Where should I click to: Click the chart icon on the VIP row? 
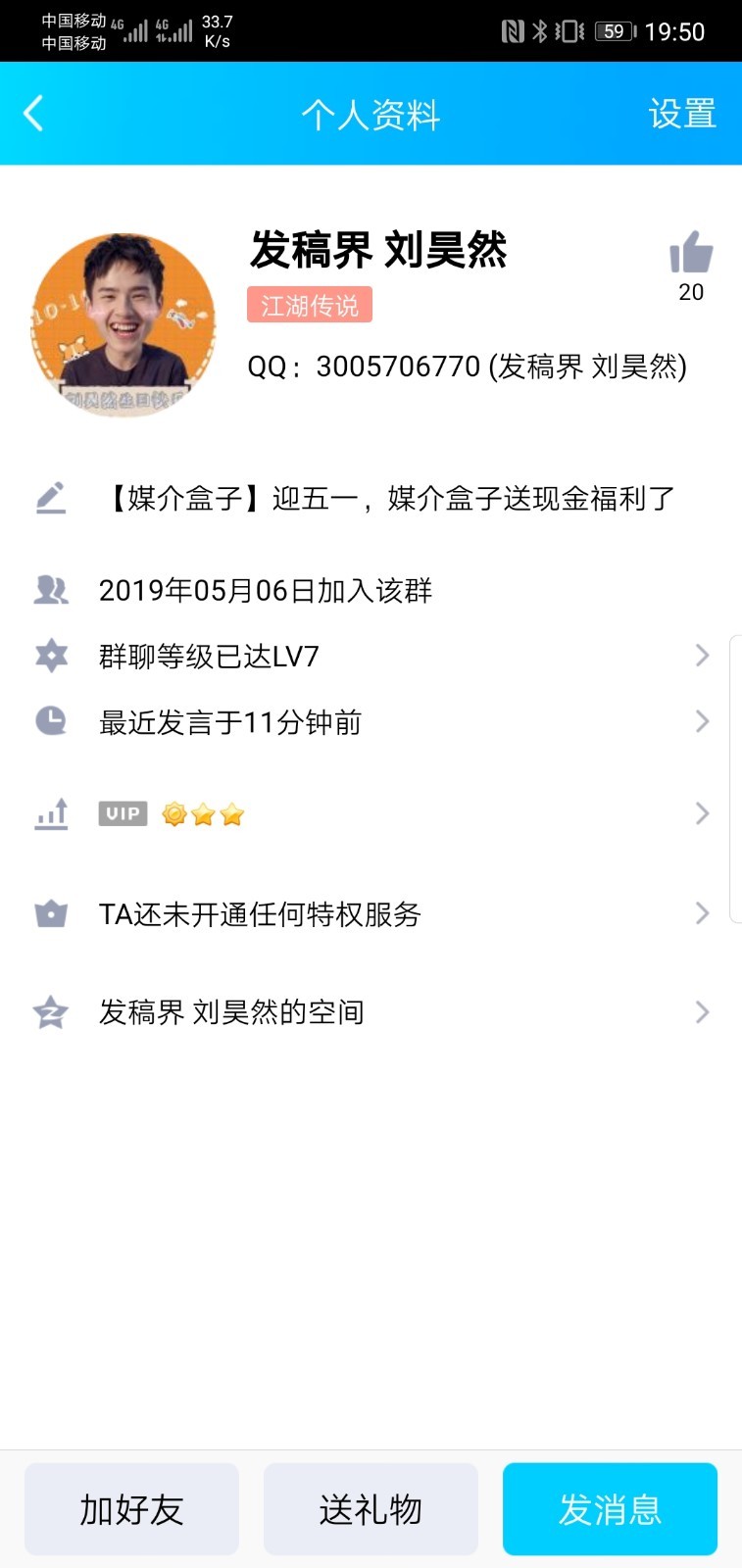point(50,813)
